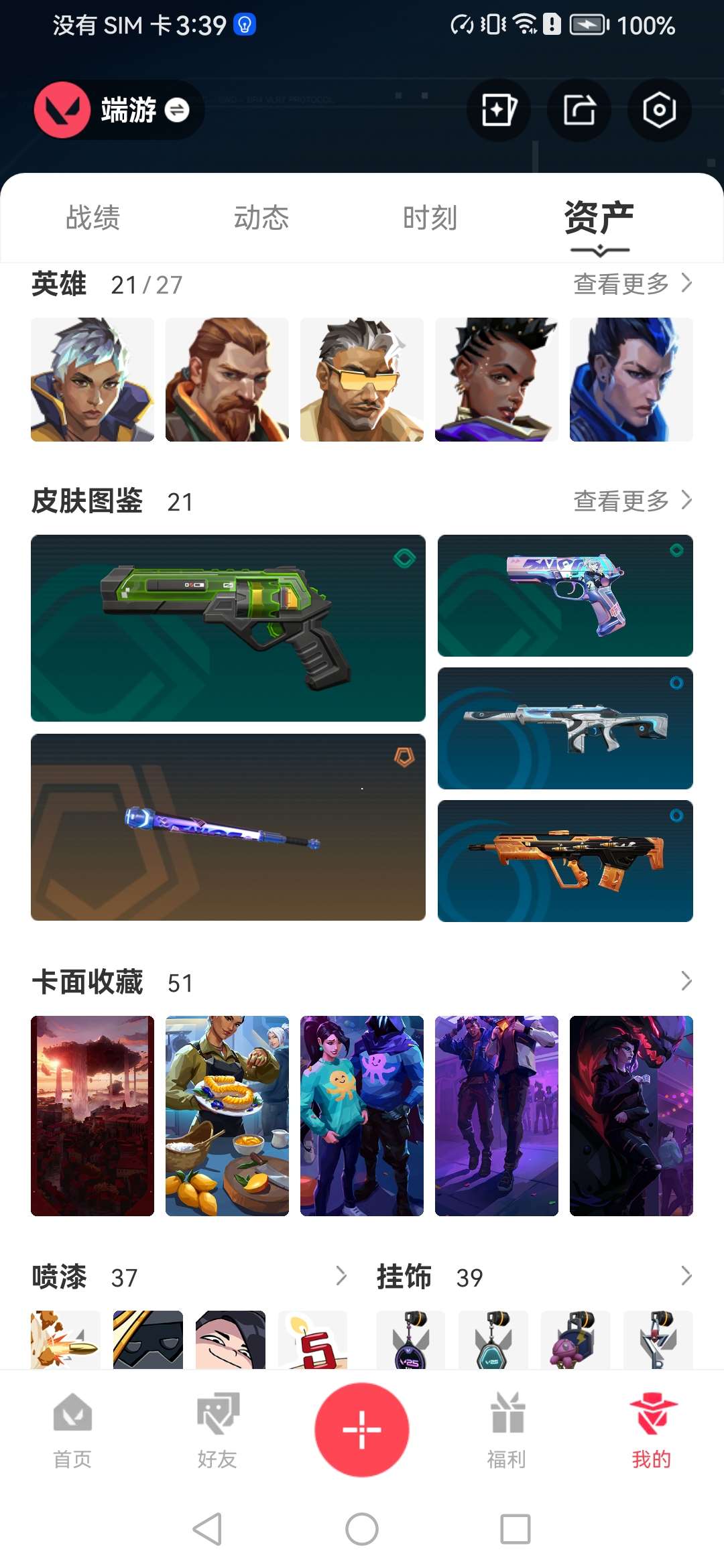The image size is (724, 1568).
Task: Tap the red plus create button
Action: click(x=362, y=1429)
